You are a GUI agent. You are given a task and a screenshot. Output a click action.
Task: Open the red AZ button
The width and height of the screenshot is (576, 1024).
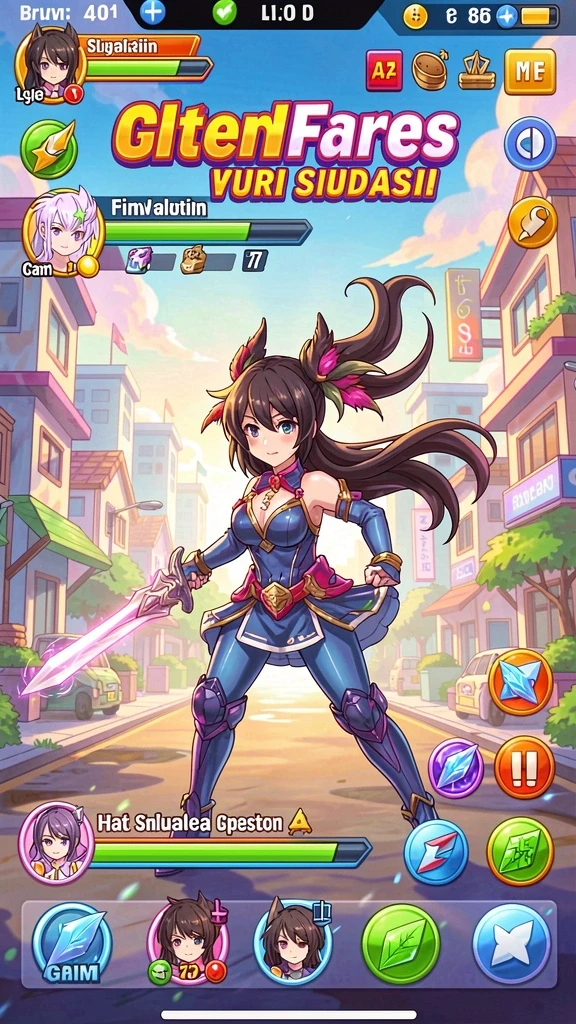coord(384,71)
